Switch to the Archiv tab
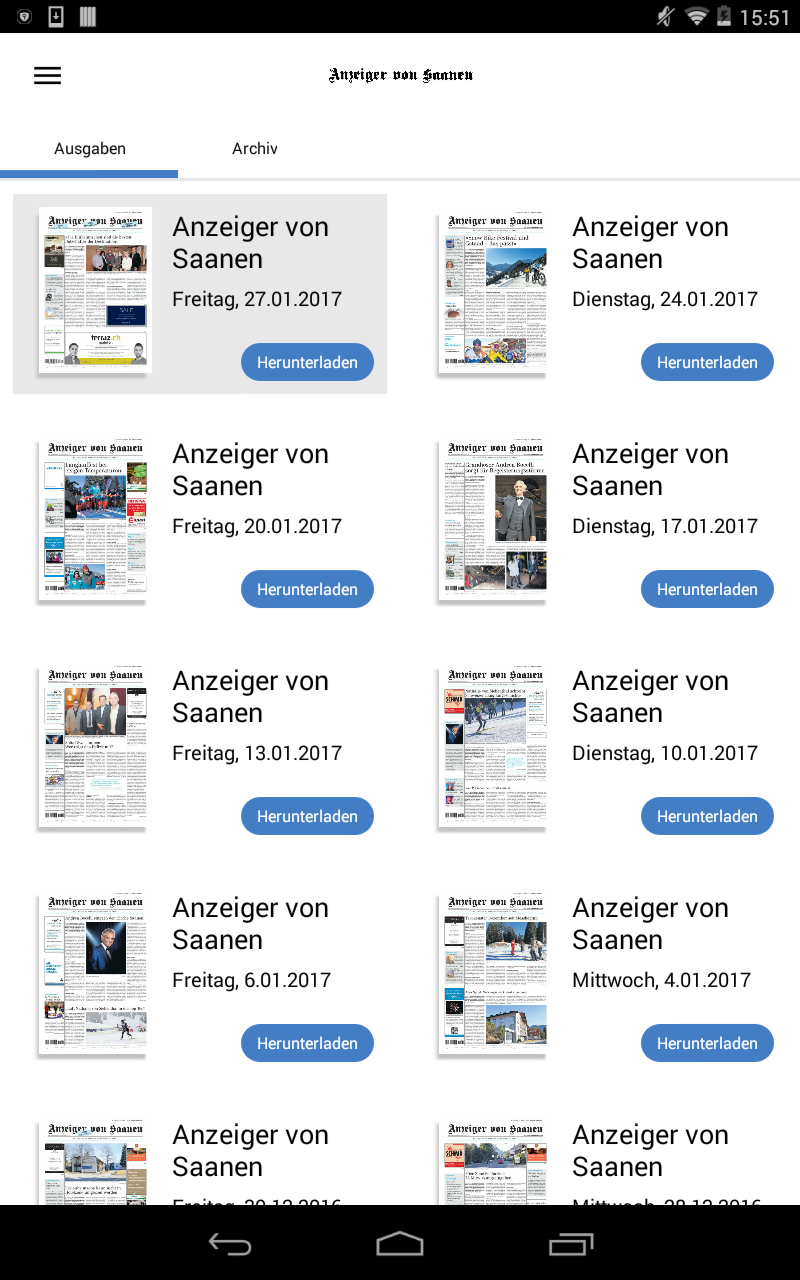 (254, 149)
